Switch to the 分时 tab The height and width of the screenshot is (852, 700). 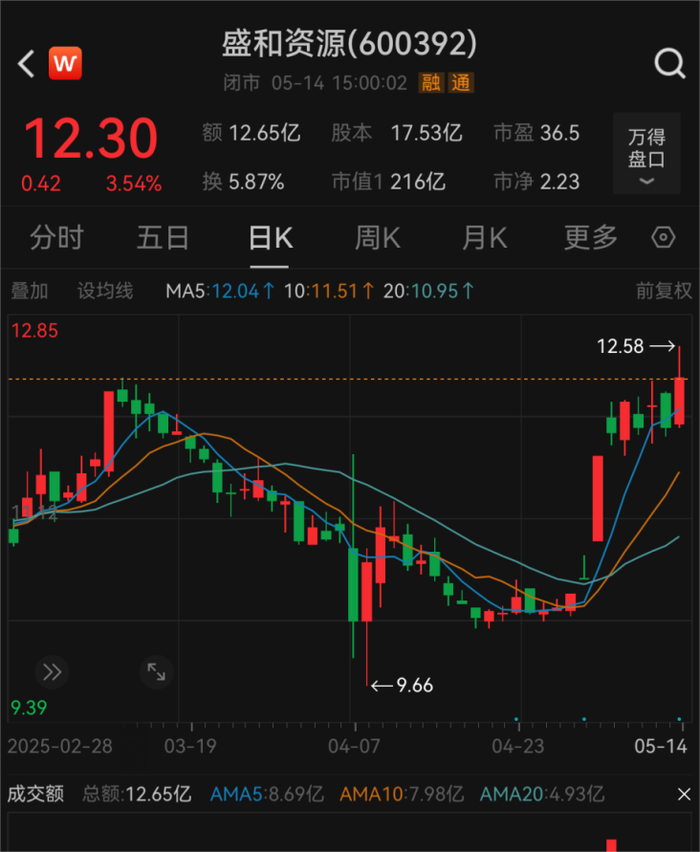click(57, 238)
